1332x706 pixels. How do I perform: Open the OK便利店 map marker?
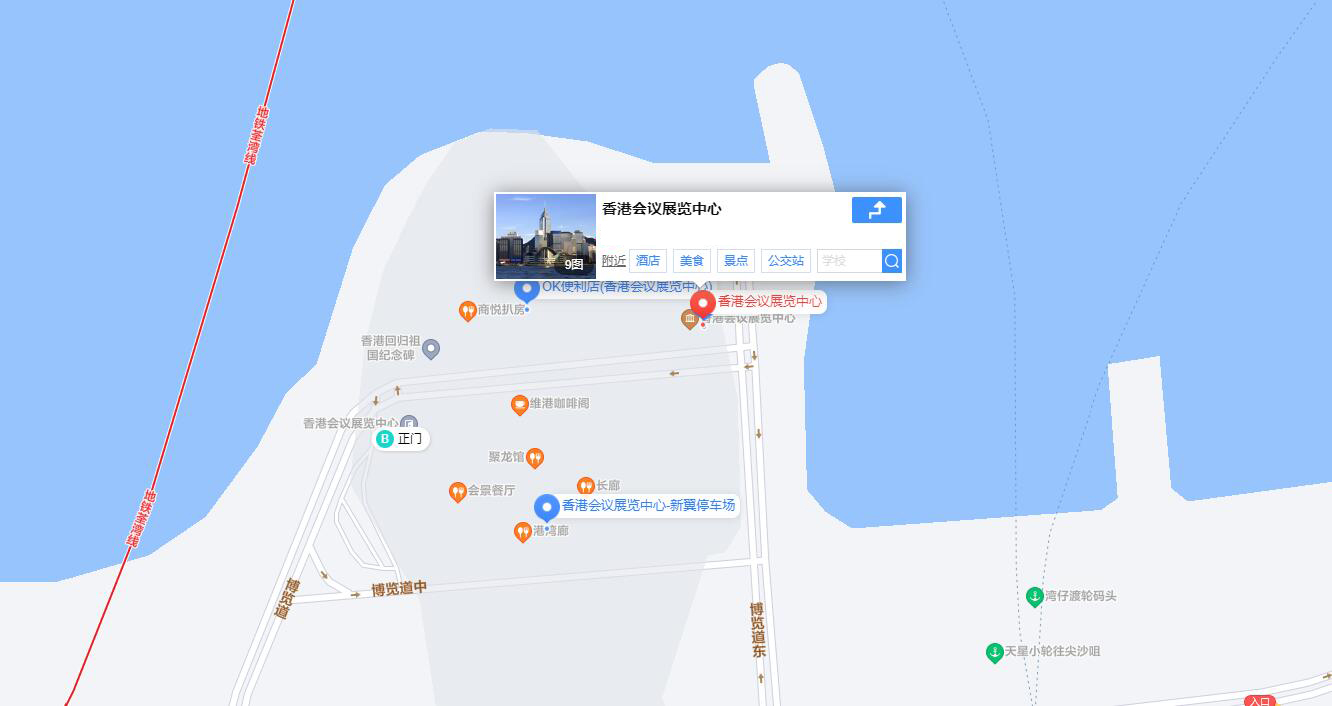527,289
